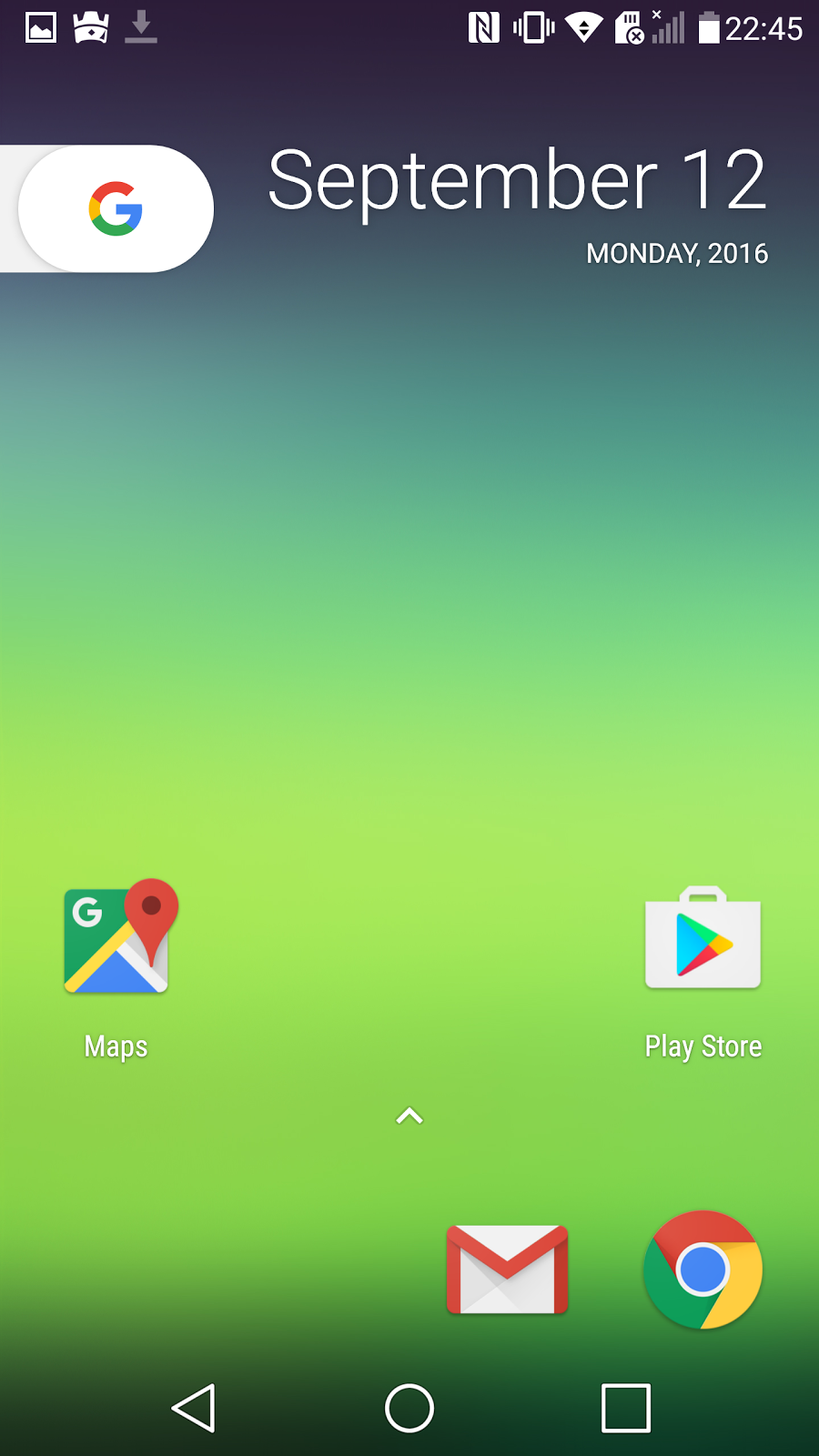
Task: Tap the screenshot notification icon
Action: click(40, 27)
